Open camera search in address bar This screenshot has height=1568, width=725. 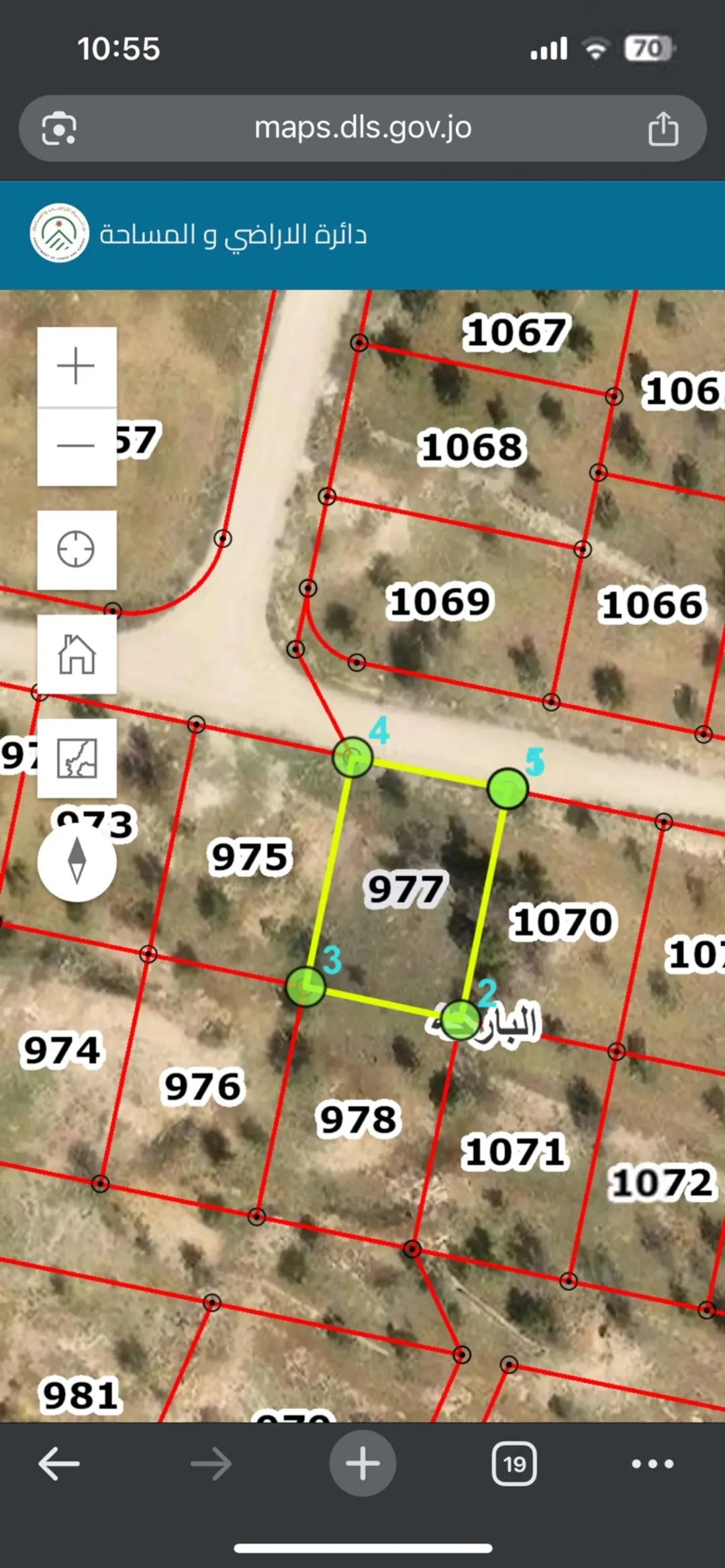pos(59,128)
